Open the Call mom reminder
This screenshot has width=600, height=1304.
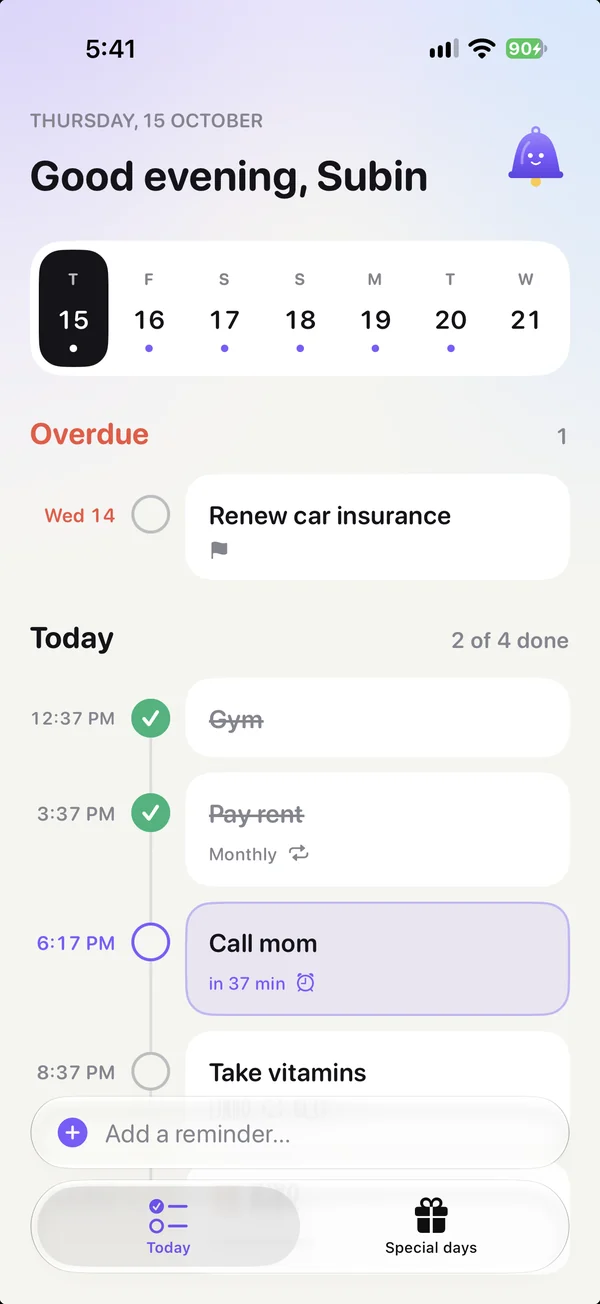[x=378, y=959]
